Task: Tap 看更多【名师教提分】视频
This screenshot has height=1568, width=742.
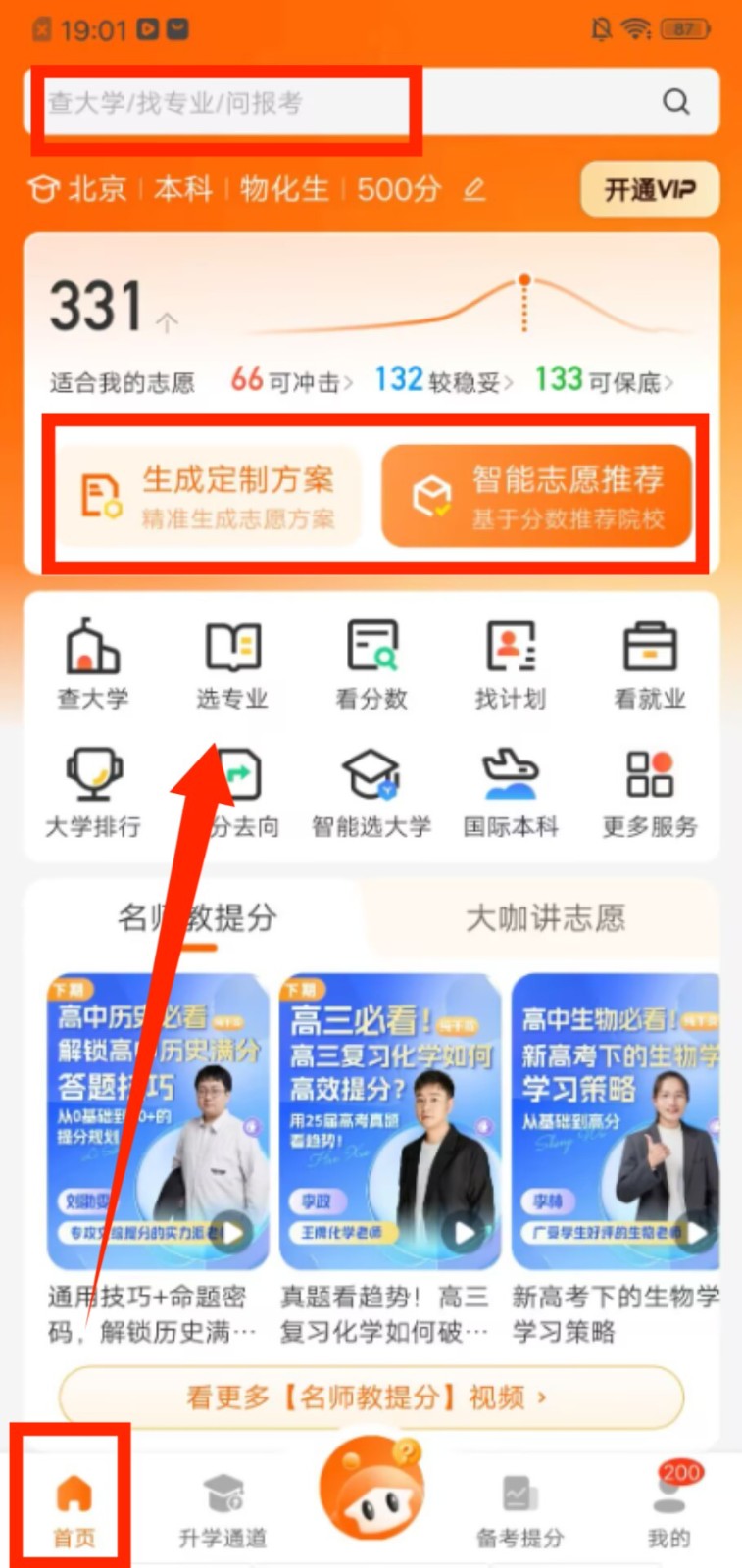Action: click(371, 1396)
